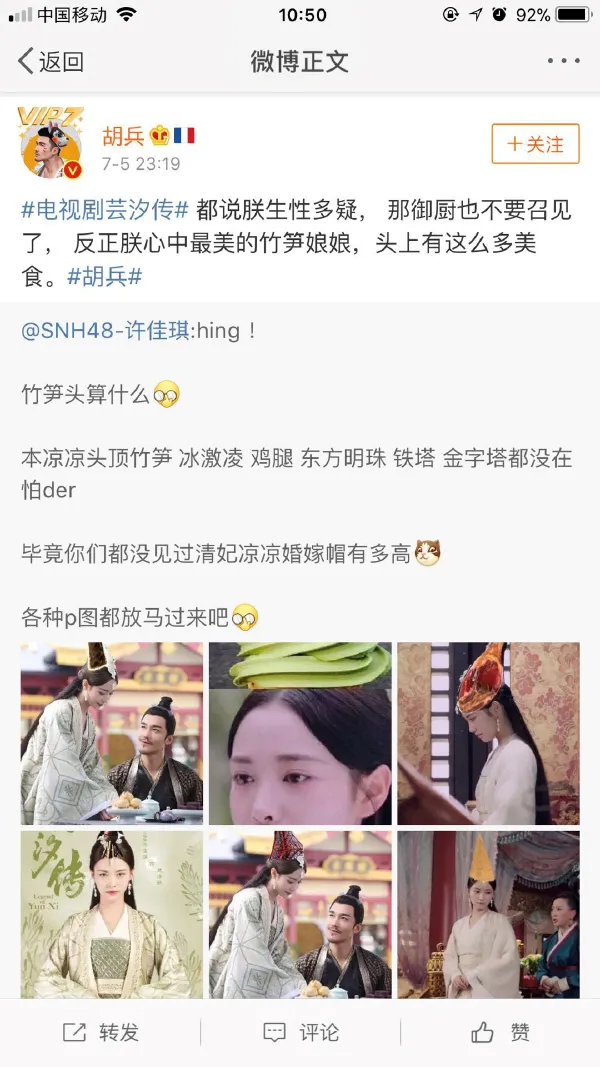
Task: Open the three-dot overflow menu
Action: coord(563,62)
